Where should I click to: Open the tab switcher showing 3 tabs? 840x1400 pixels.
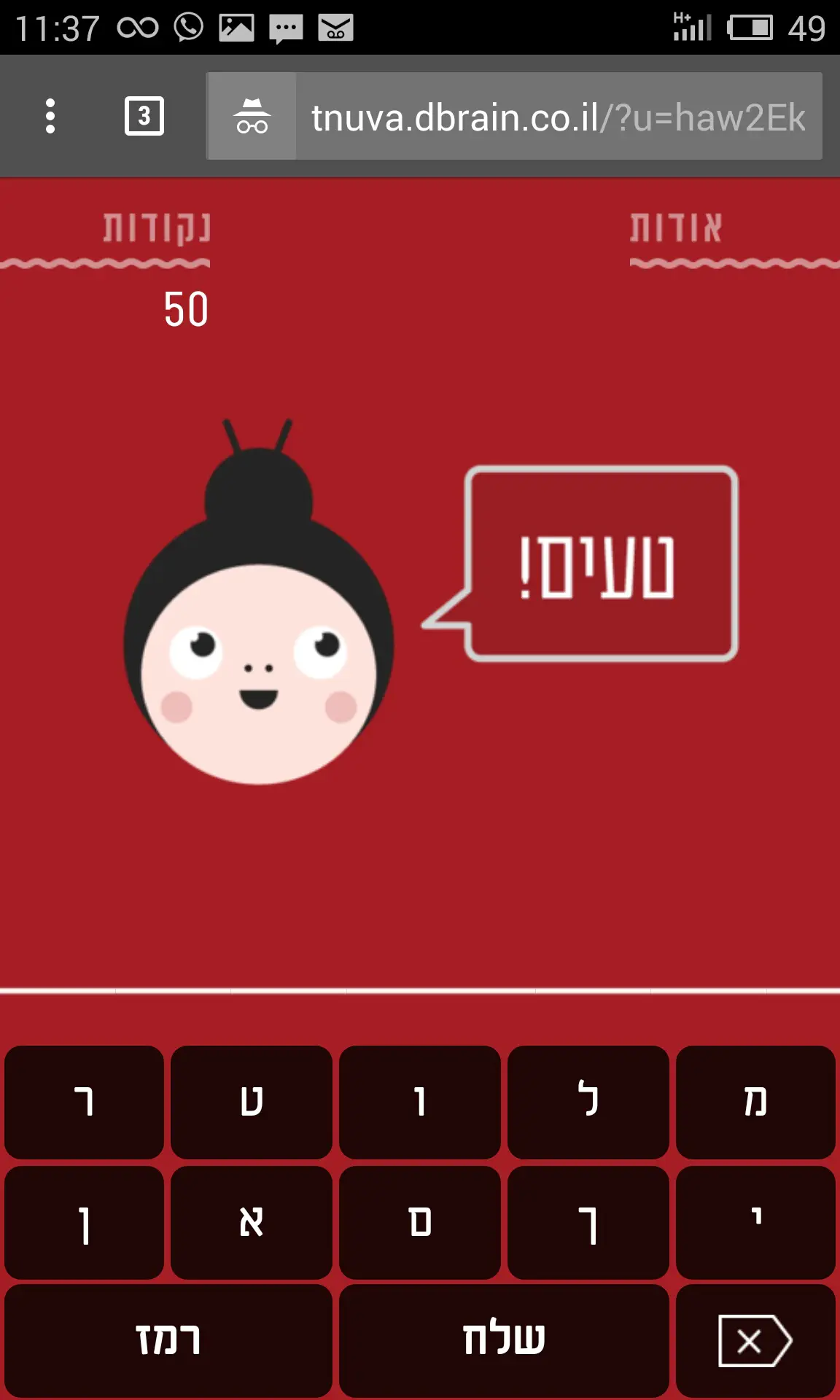coord(144,117)
